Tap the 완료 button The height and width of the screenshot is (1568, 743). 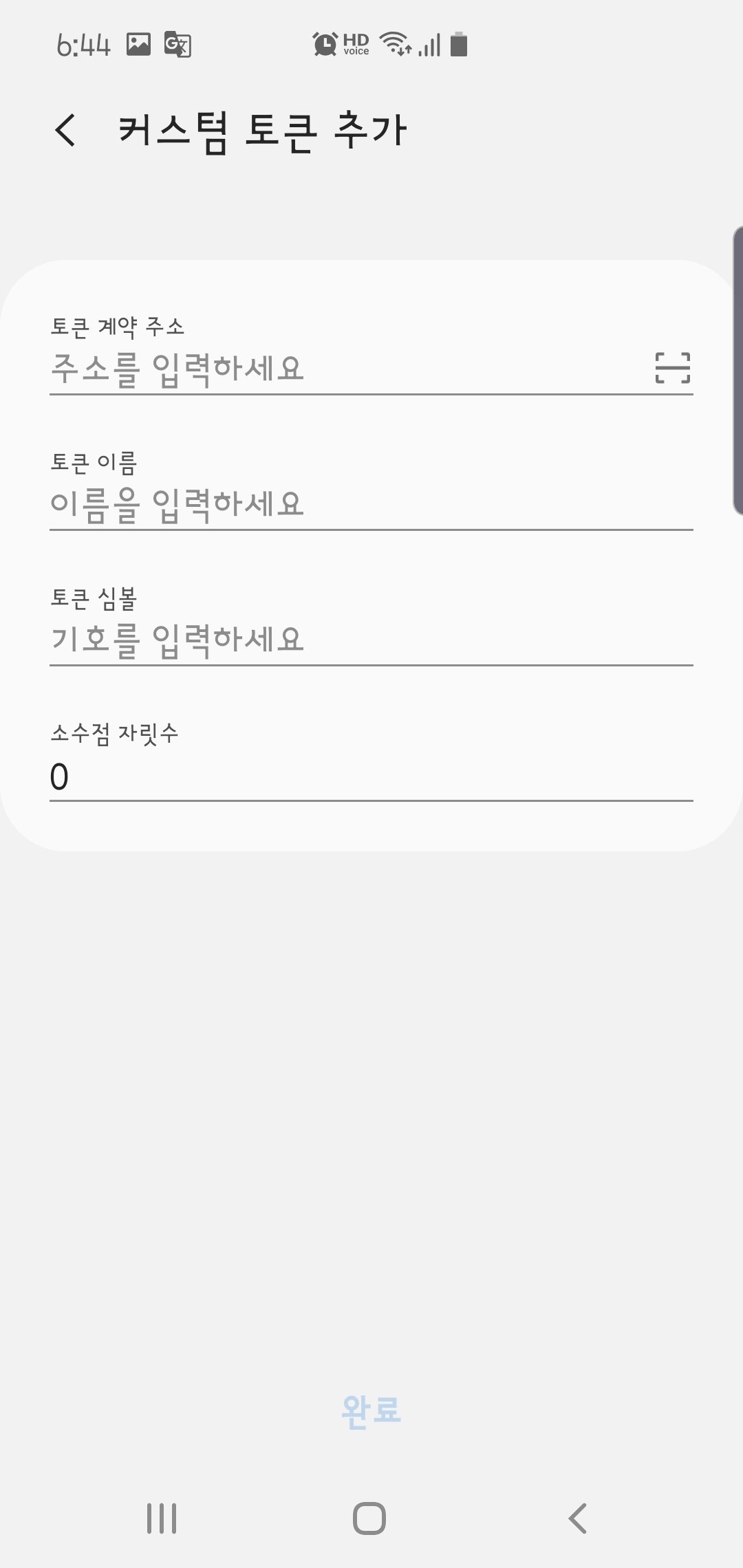(x=371, y=1410)
